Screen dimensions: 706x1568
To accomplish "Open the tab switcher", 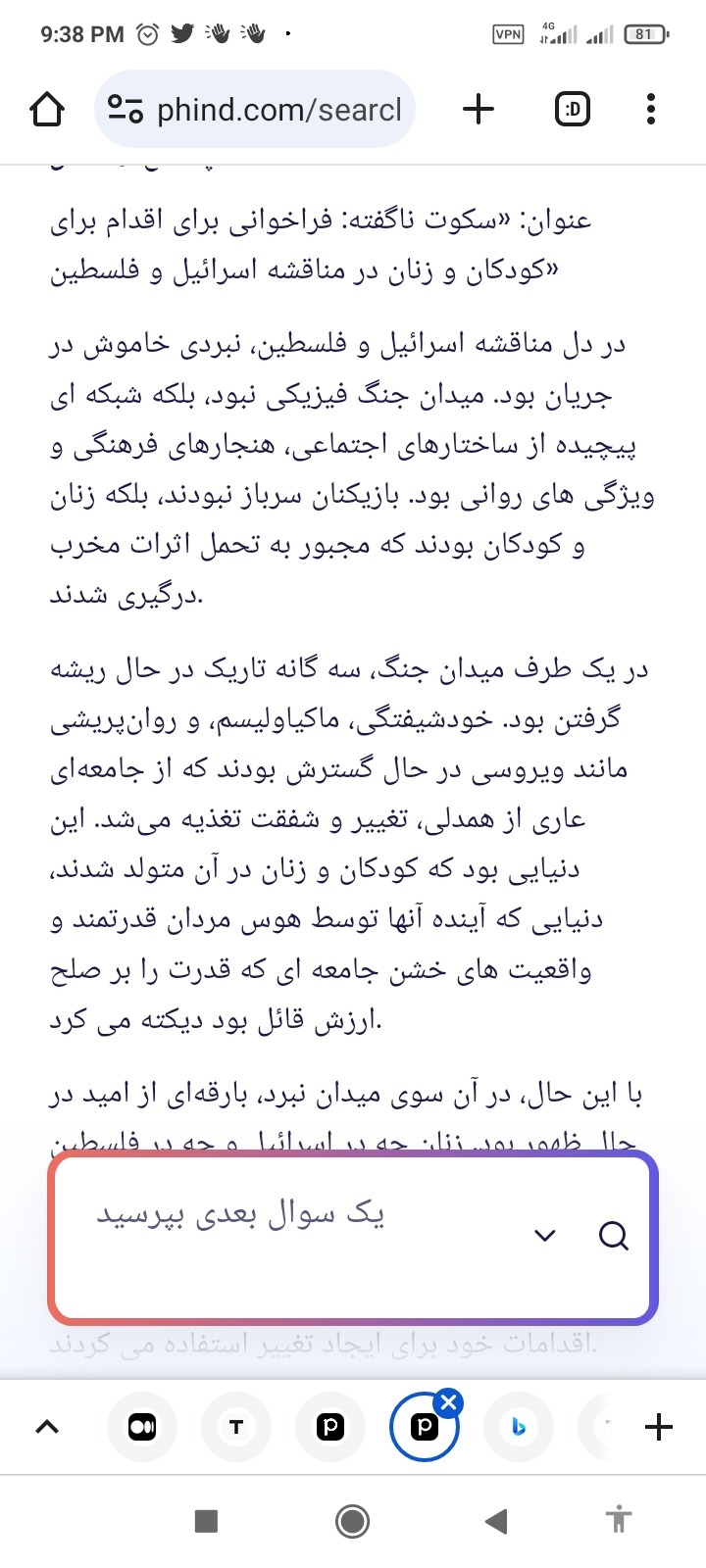I will [x=573, y=109].
